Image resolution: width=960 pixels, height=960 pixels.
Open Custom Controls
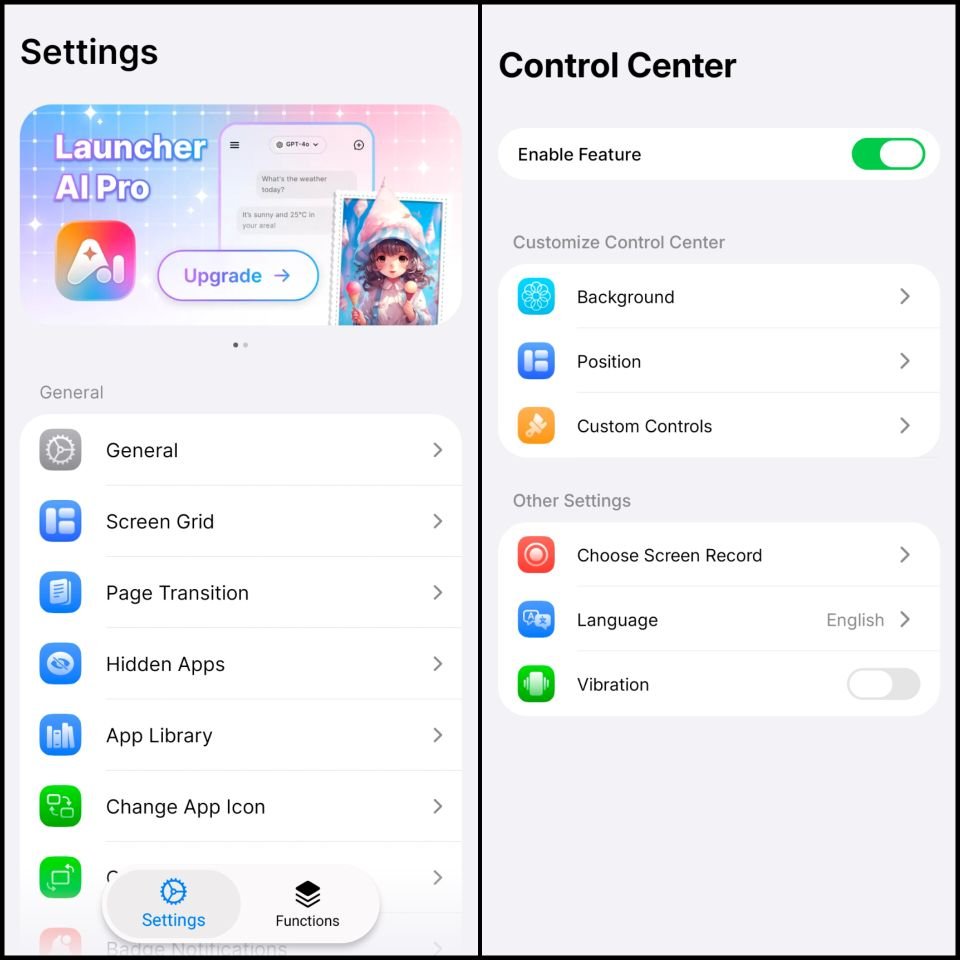[718, 426]
